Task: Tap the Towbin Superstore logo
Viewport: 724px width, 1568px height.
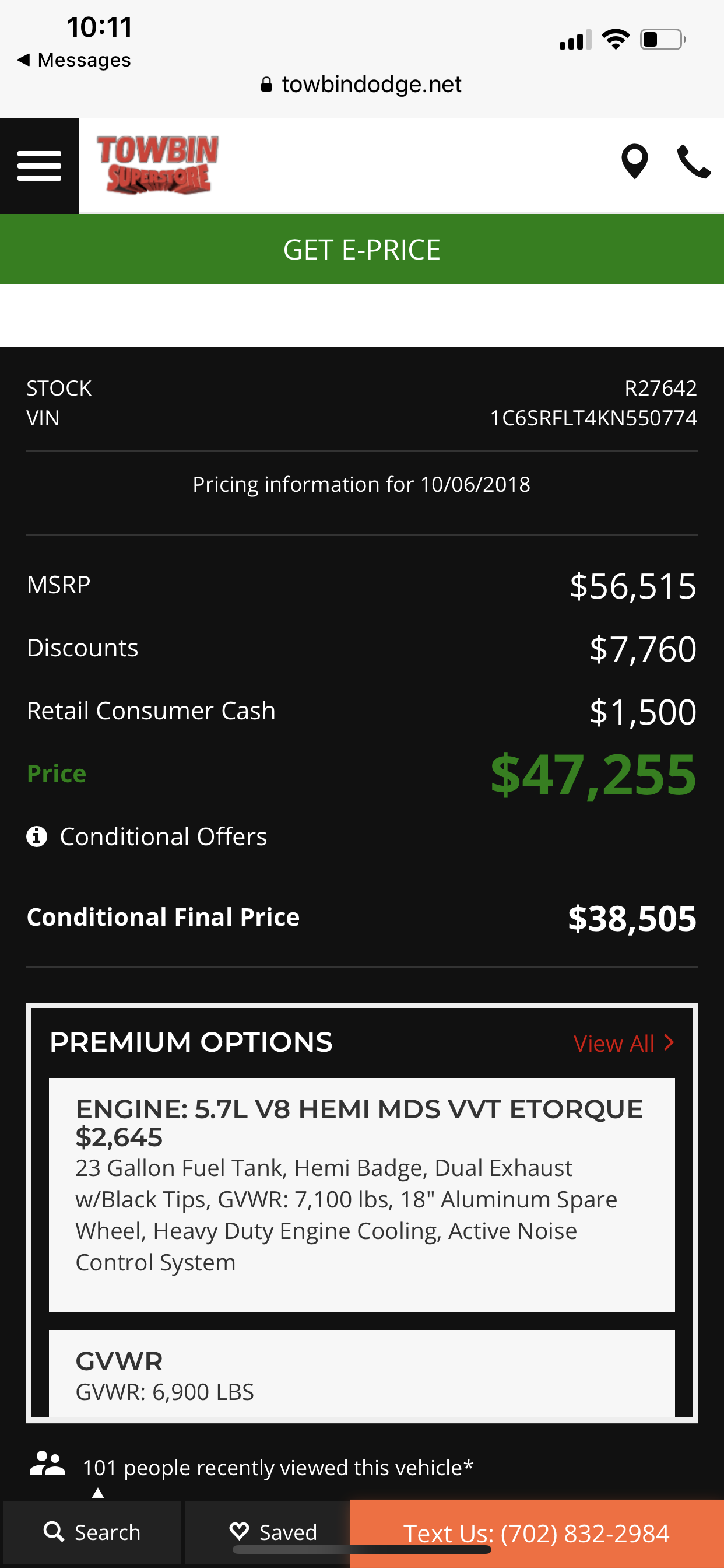Action: click(x=157, y=164)
